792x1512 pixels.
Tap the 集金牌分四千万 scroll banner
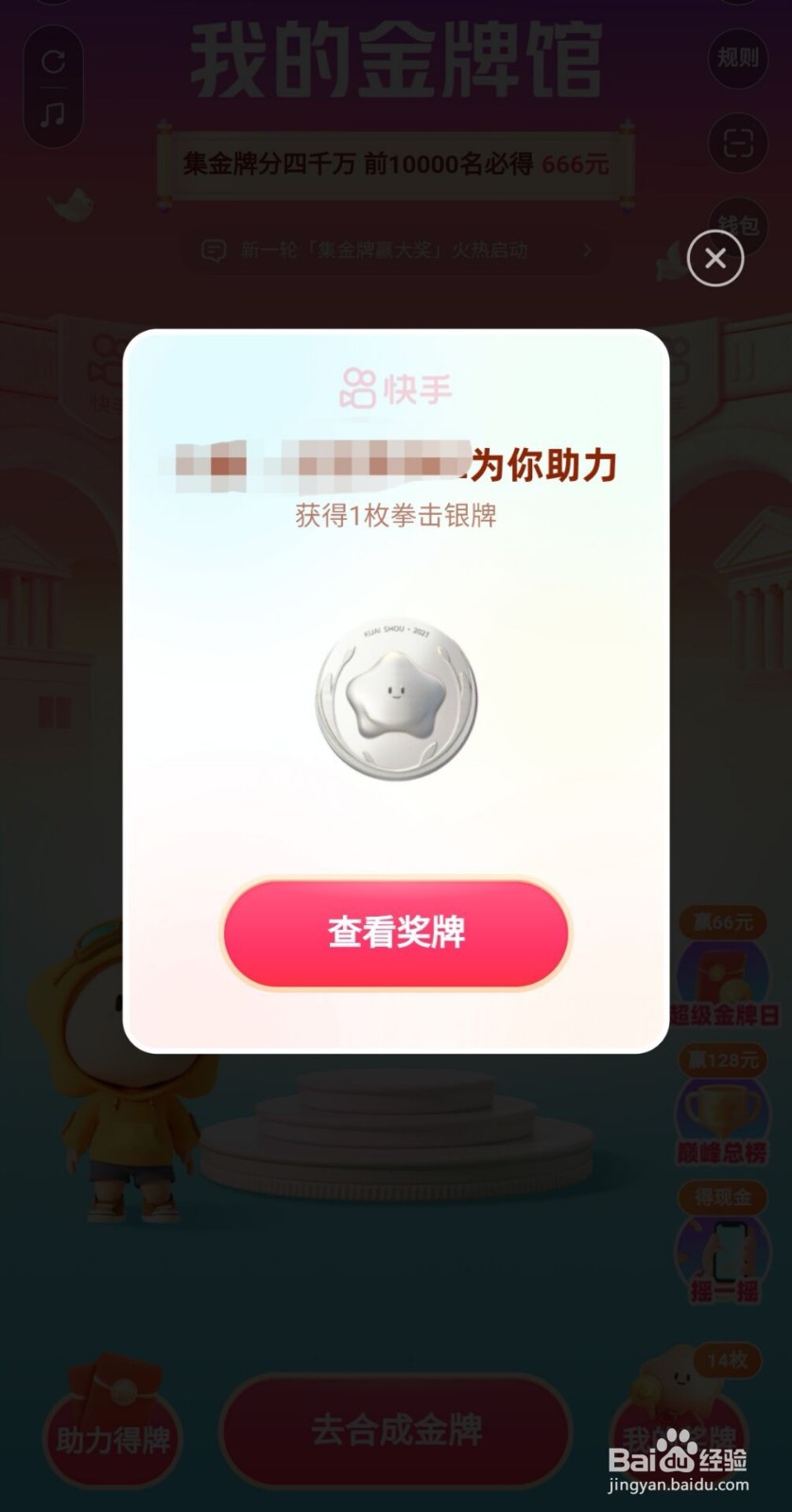pos(396,163)
